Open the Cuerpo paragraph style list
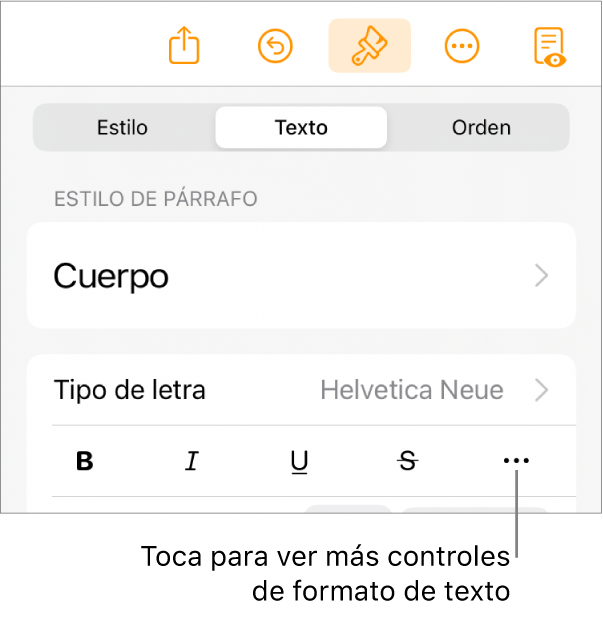This screenshot has width=603, height=617. pyautogui.click(x=301, y=276)
